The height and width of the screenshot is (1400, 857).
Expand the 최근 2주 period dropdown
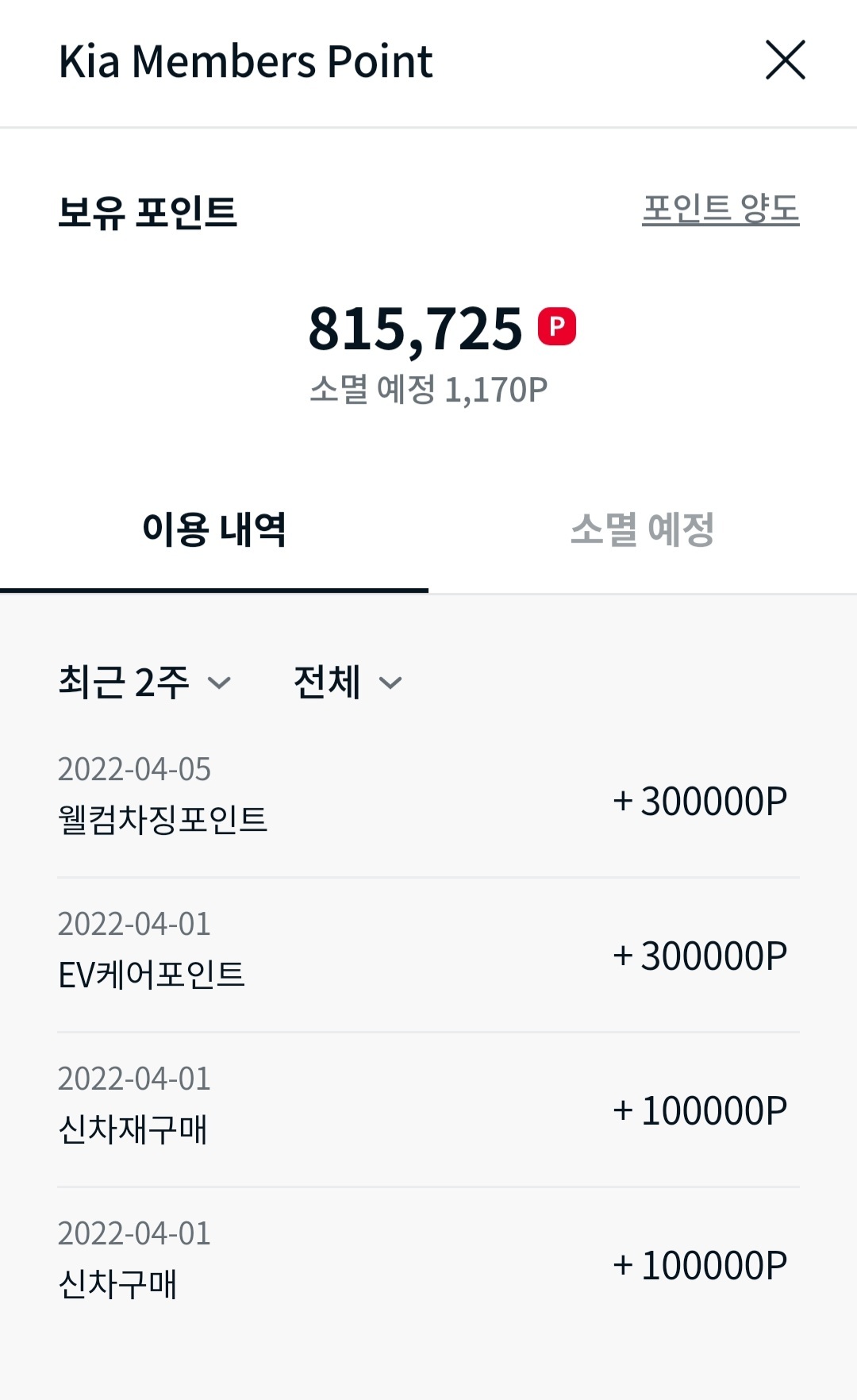[x=144, y=682]
